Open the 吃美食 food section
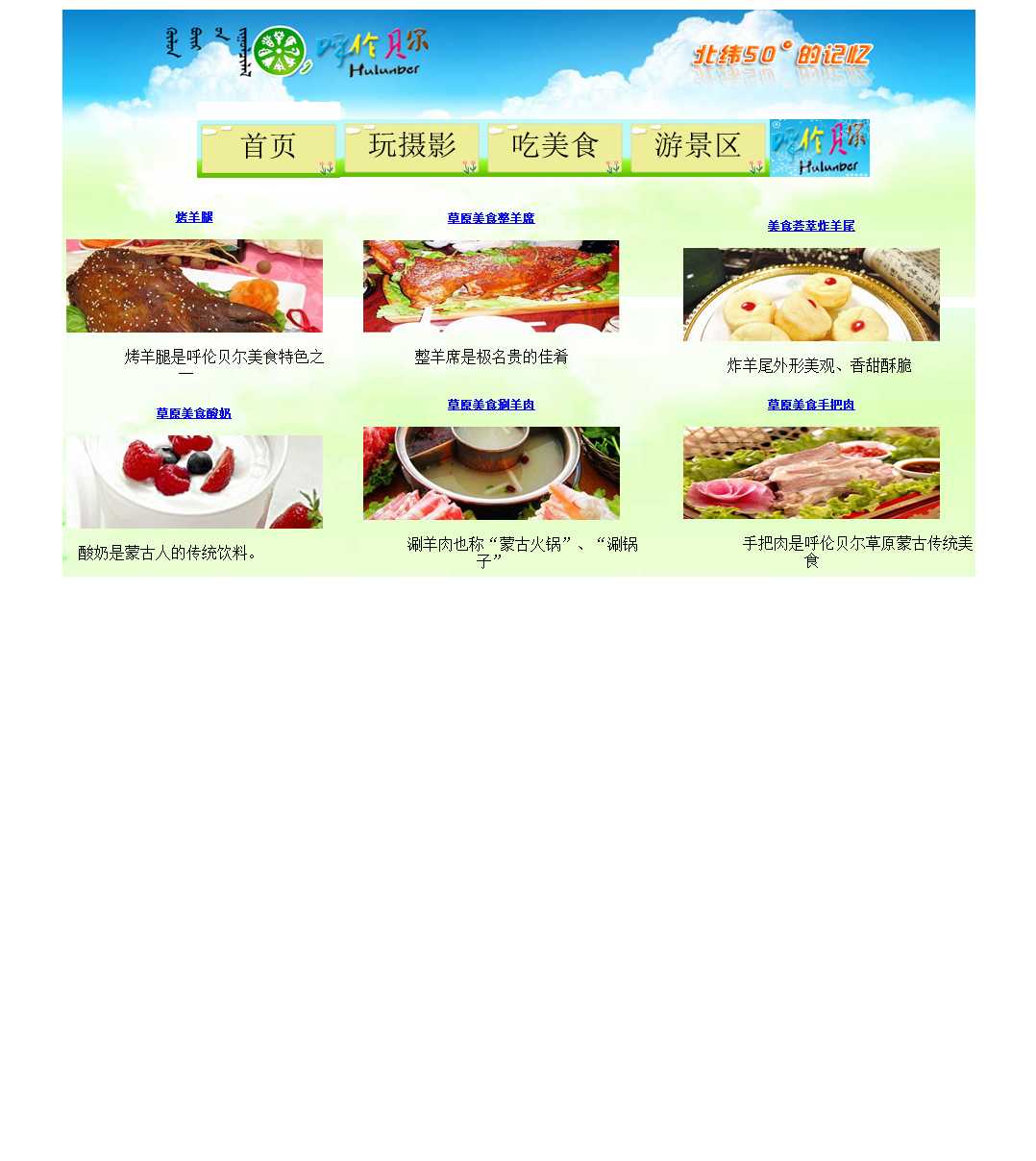The height and width of the screenshot is (1161, 1036). (555, 148)
